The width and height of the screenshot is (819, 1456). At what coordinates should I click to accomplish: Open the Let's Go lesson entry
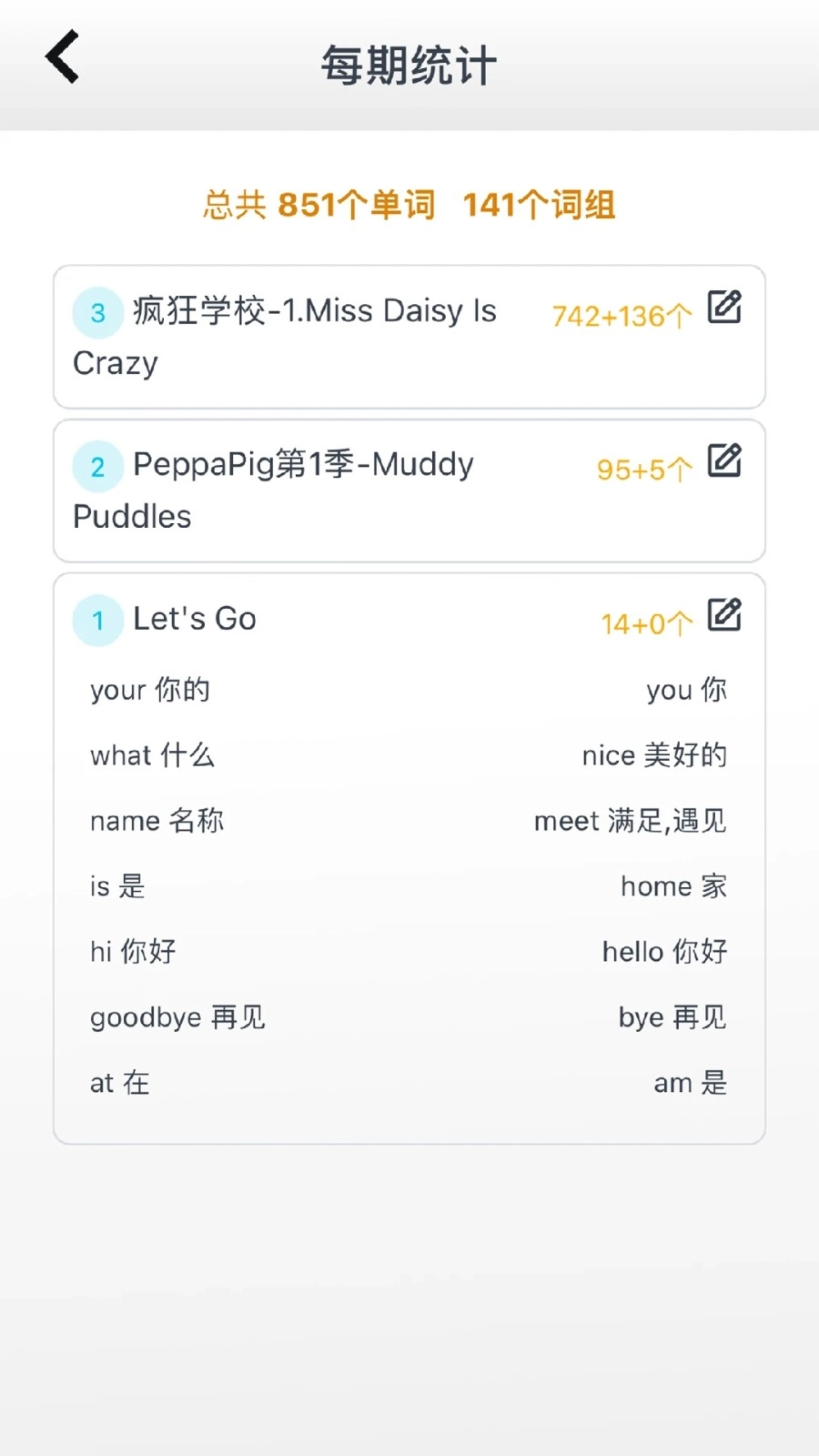195,619
